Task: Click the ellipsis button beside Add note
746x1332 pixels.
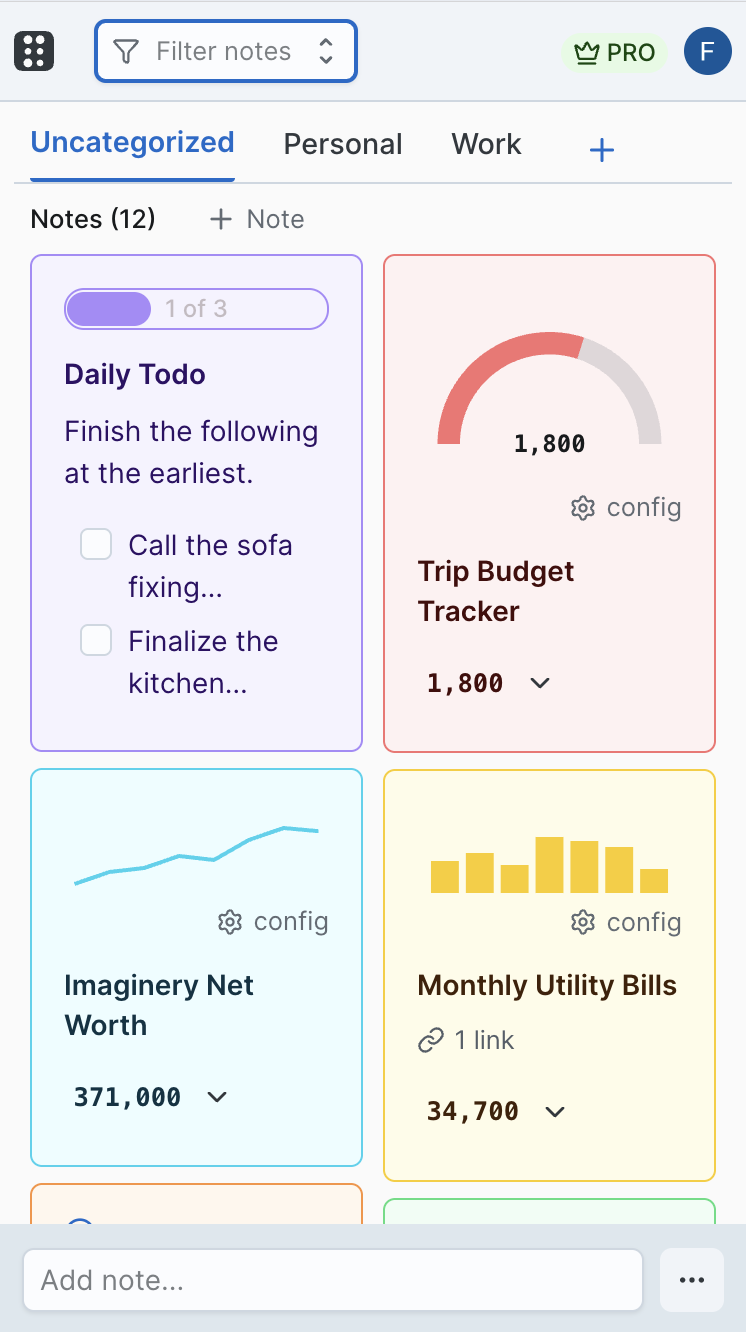Action: click(x=691, y=1279)
